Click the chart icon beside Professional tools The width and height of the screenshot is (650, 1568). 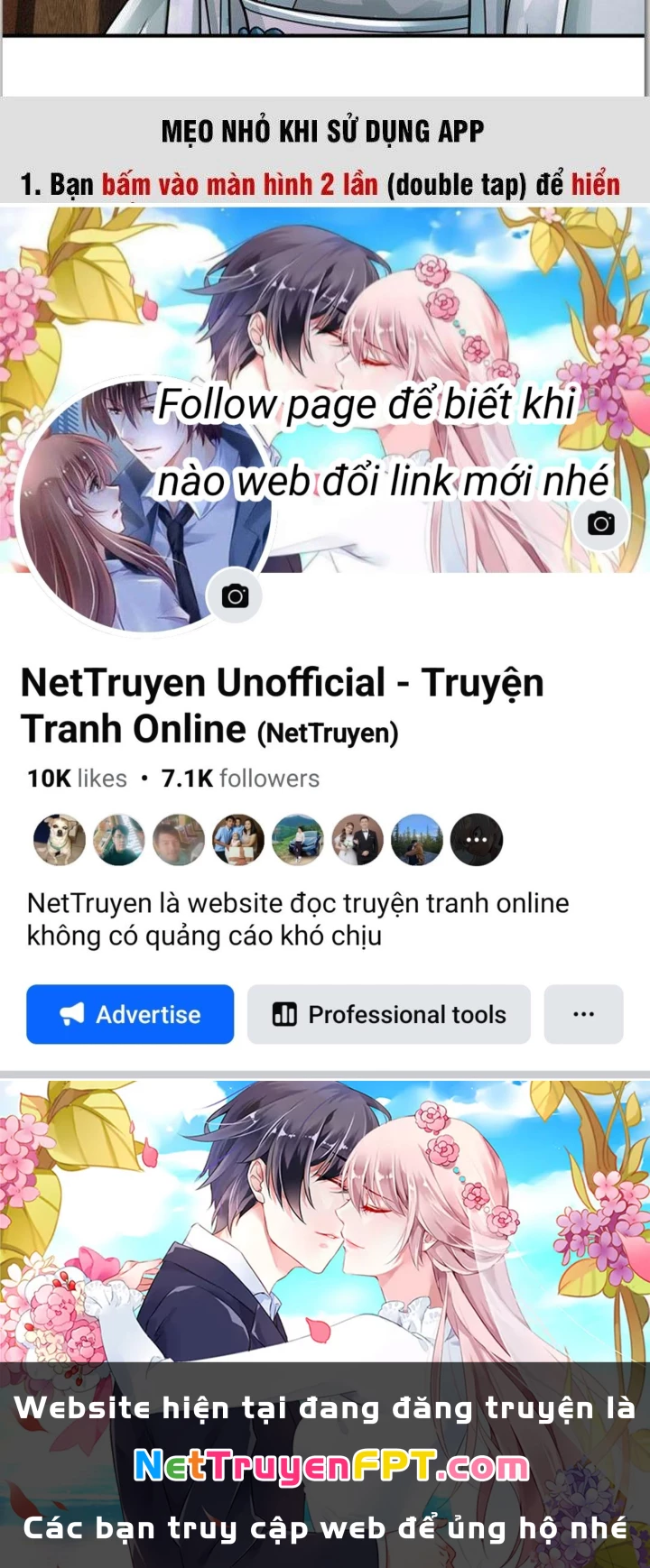[x=284, y=1014]
